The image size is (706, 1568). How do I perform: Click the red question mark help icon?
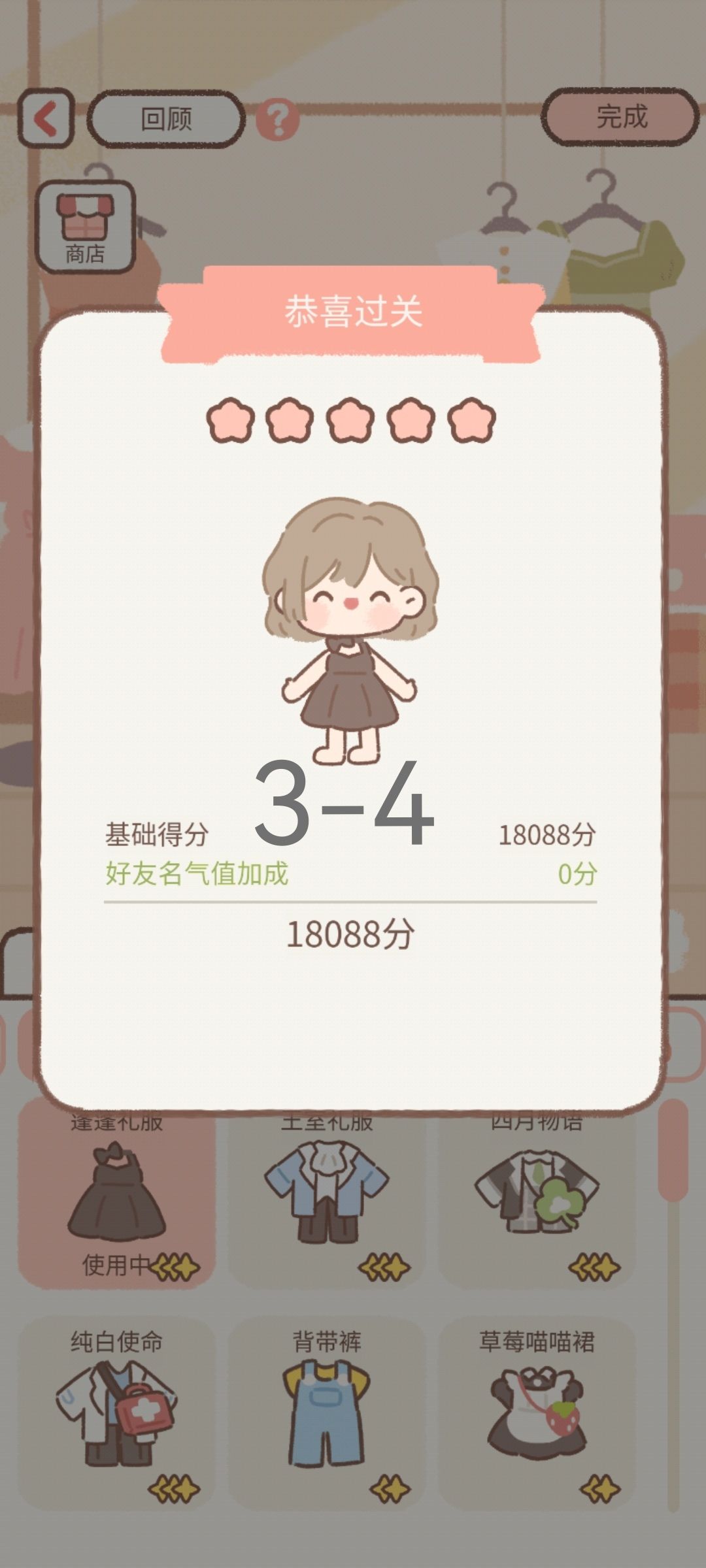pos(277,118)
